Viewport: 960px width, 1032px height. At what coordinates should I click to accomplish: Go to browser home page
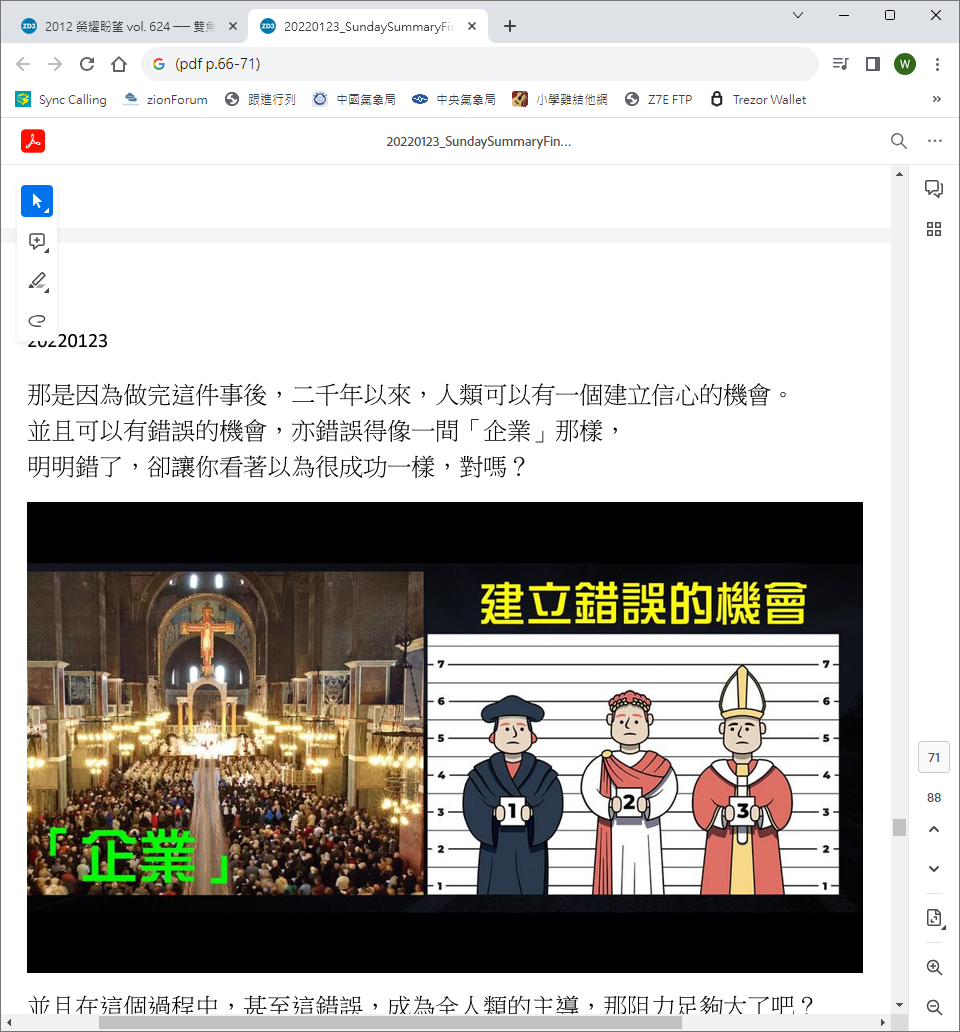coord(119,64)
